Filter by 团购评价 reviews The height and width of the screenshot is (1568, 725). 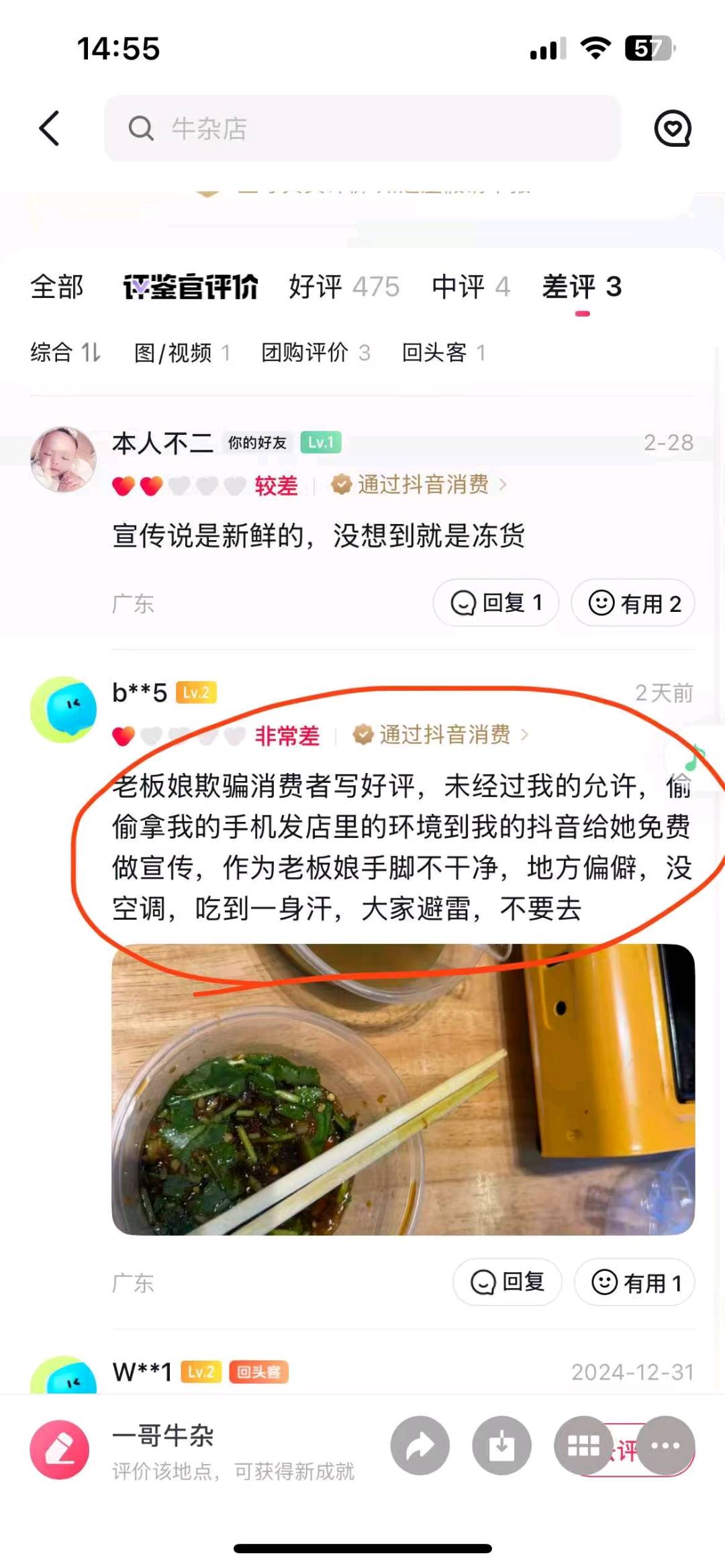click(315, 352)
